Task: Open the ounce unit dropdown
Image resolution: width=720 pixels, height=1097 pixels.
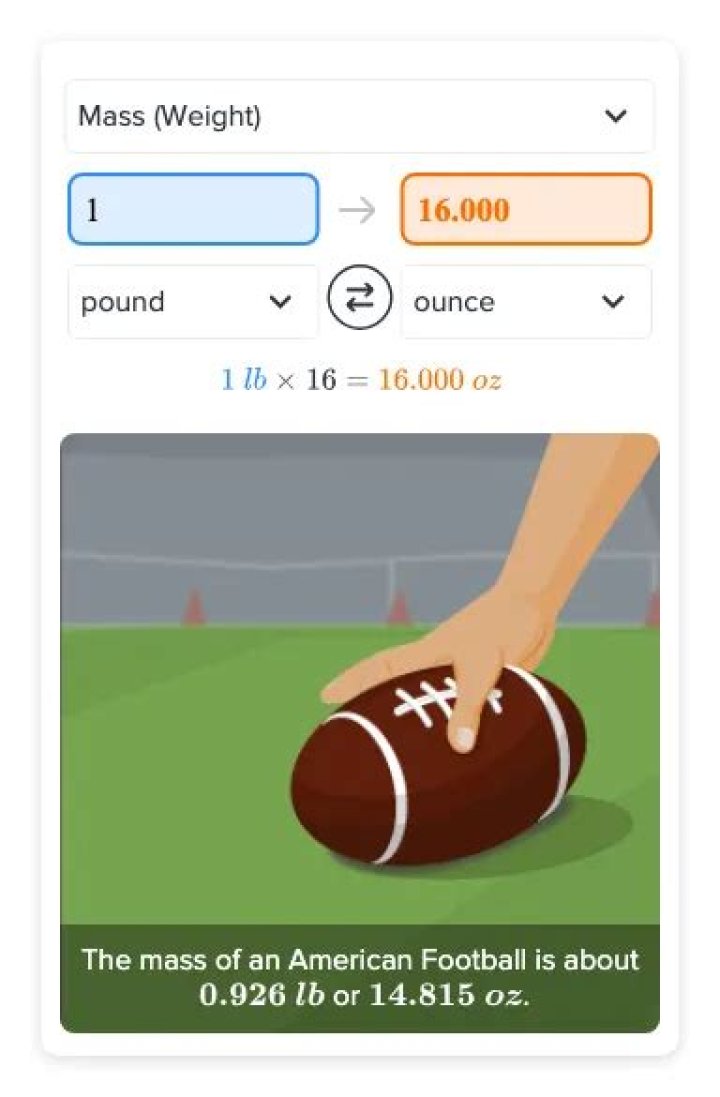Action: 526,301
